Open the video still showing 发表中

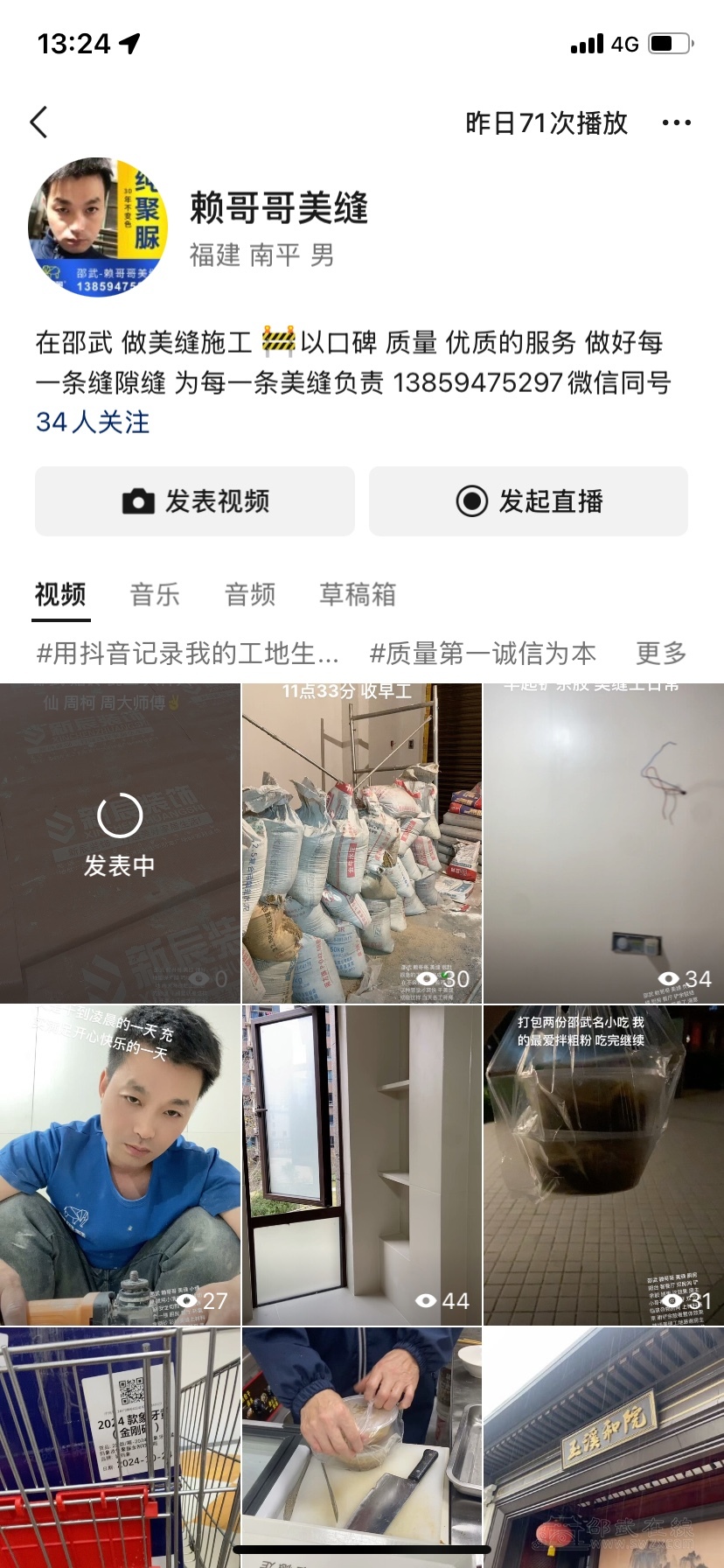[x=120, y=843]
